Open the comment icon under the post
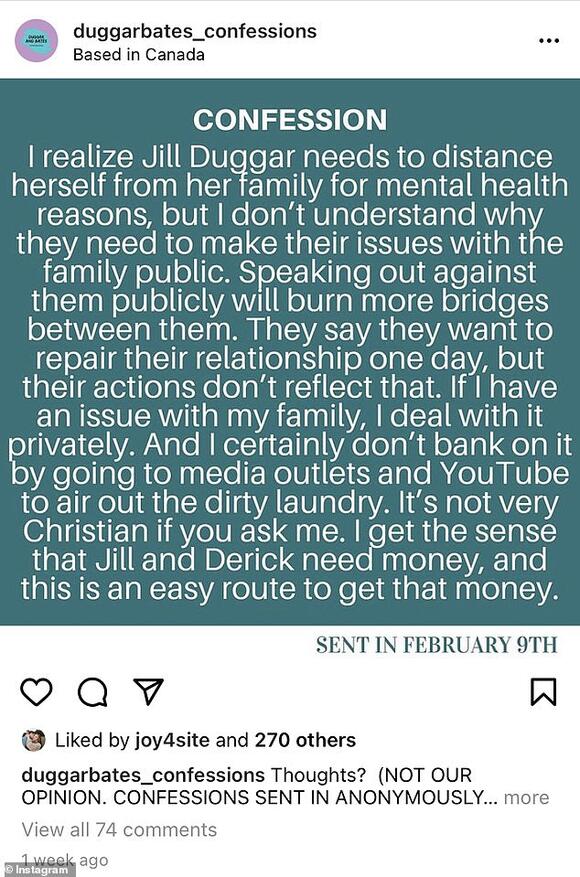The width and height of the screenshot is (580, 877). (93, 692)
